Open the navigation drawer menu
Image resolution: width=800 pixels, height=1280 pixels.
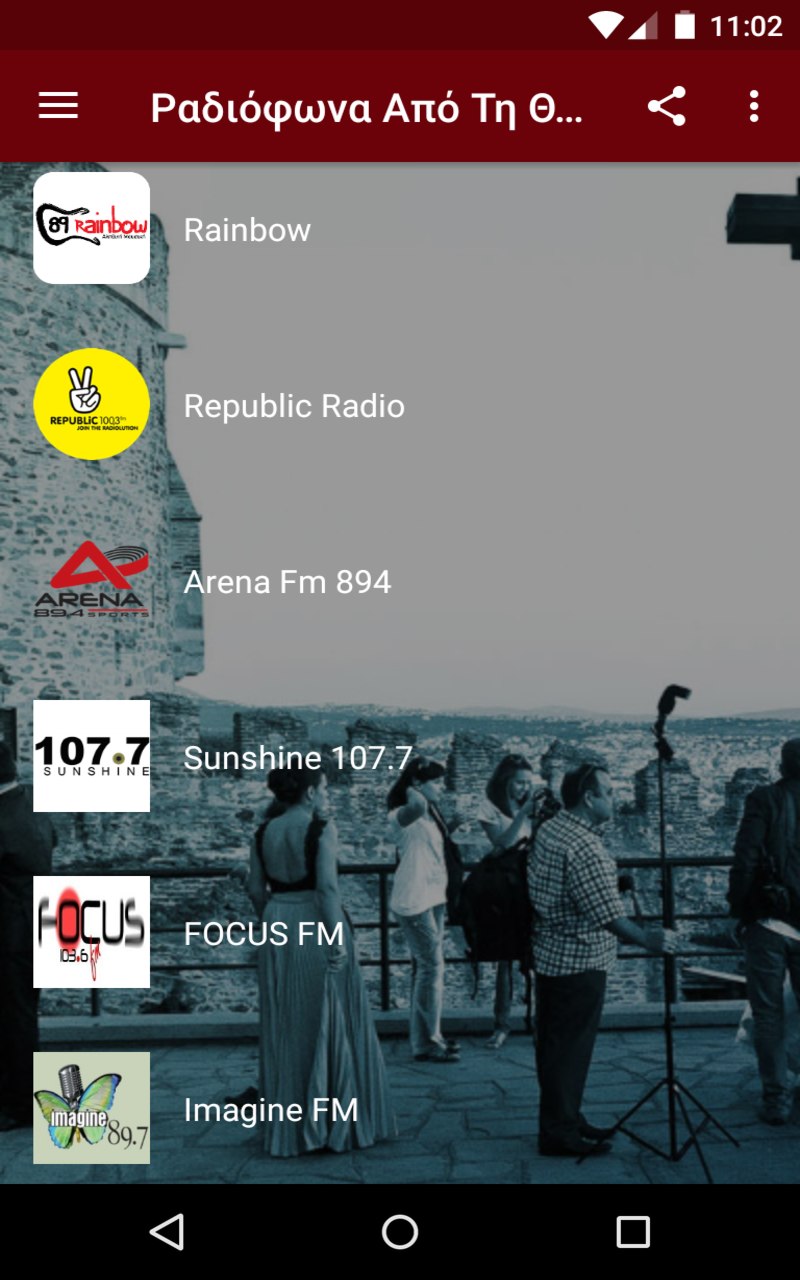(57, 106)
